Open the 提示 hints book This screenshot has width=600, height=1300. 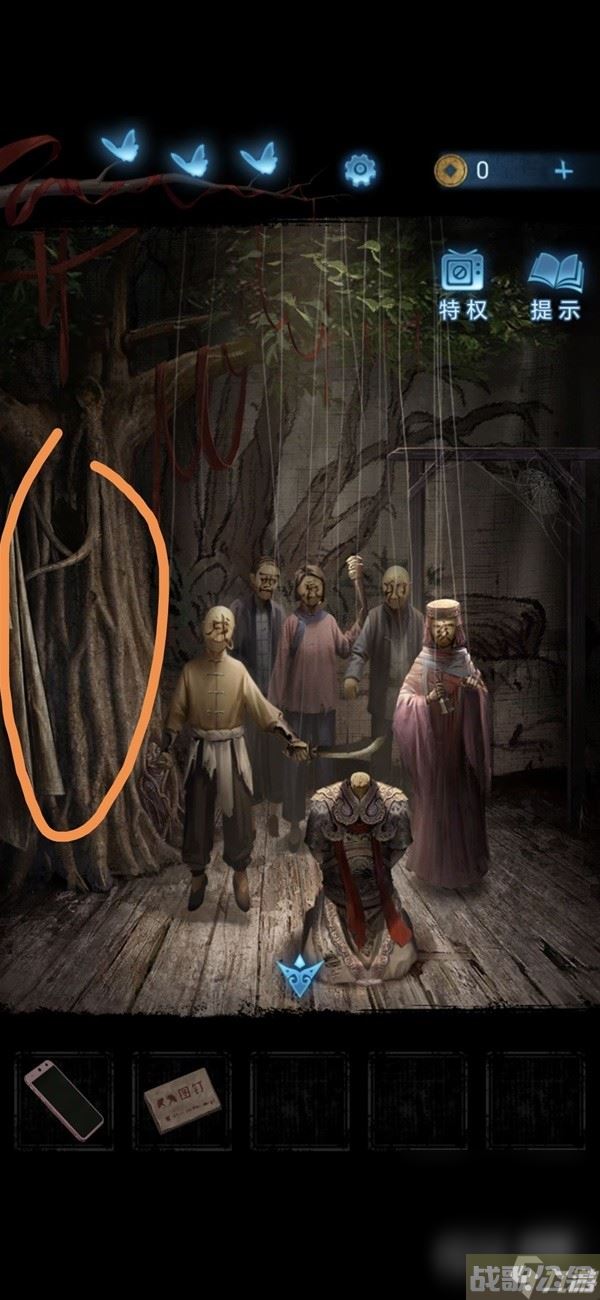point(555,285)
